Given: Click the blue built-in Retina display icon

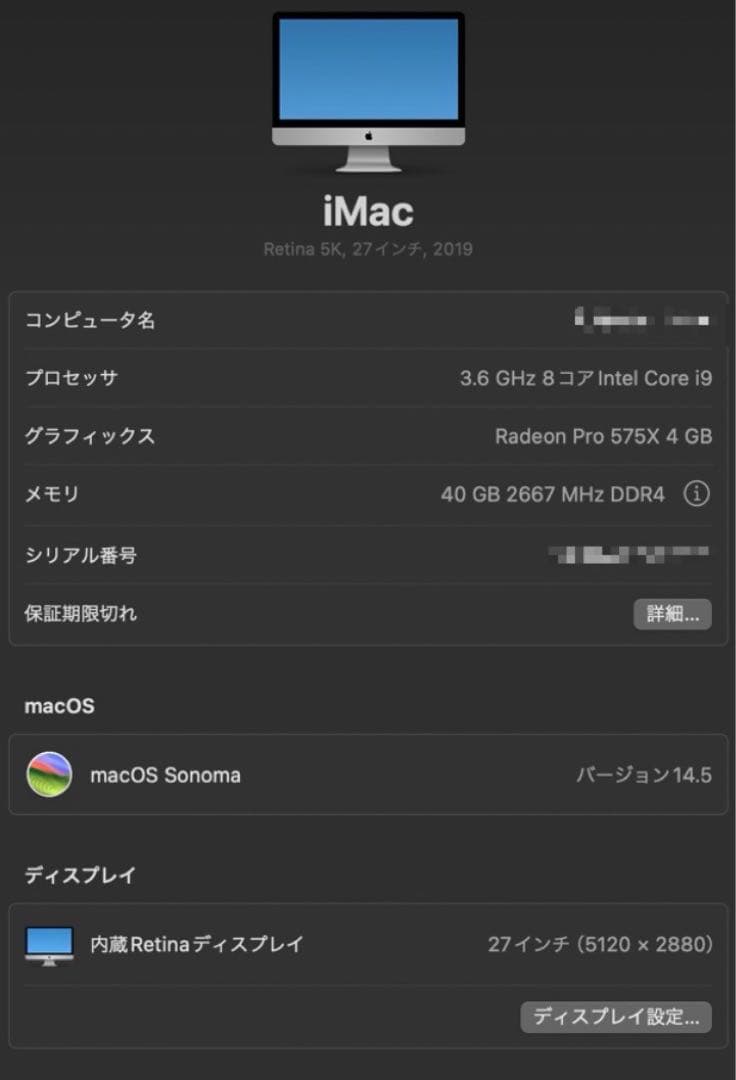Looking at the screenshot, I should [50, 944].
